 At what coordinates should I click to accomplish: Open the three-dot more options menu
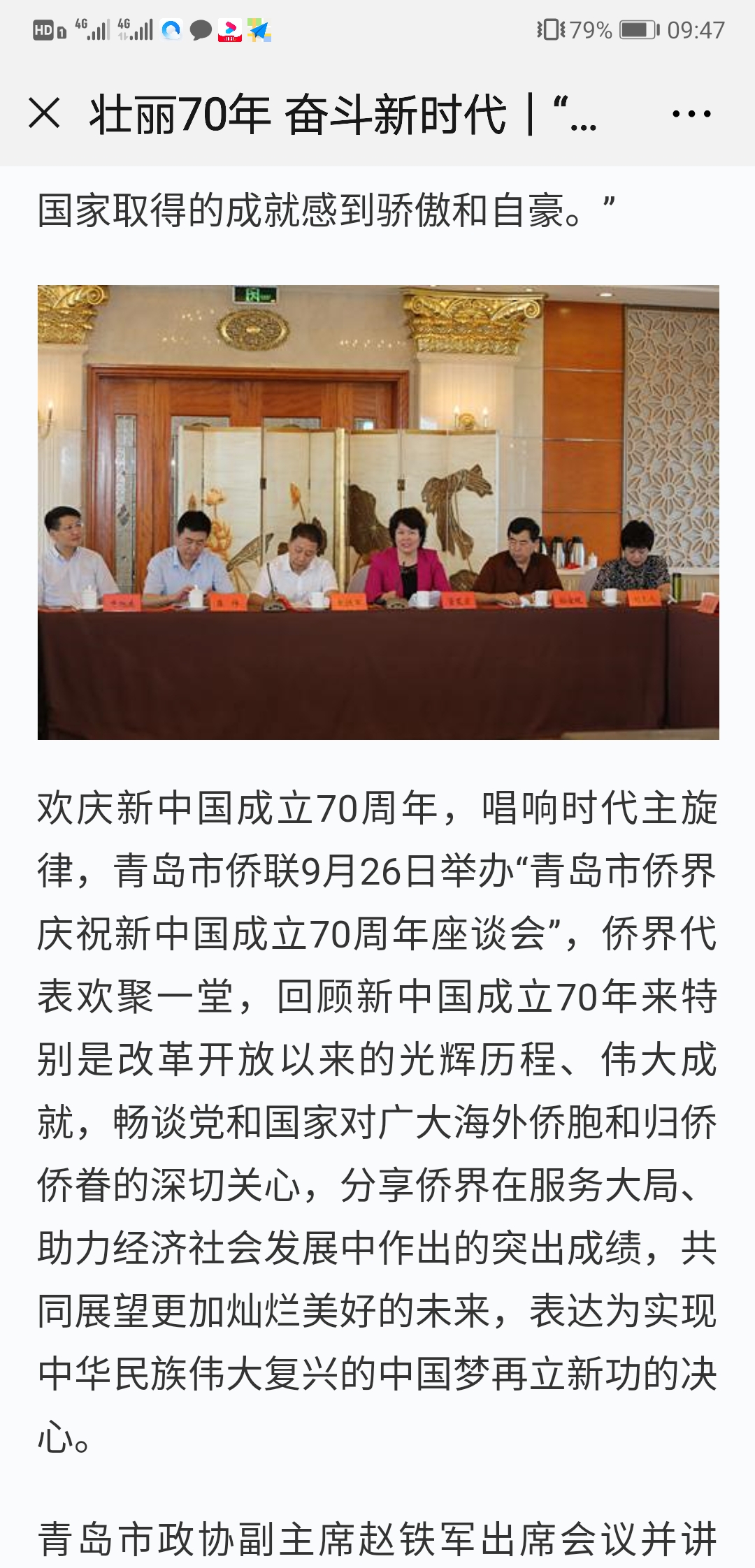(x=691, y=114)
